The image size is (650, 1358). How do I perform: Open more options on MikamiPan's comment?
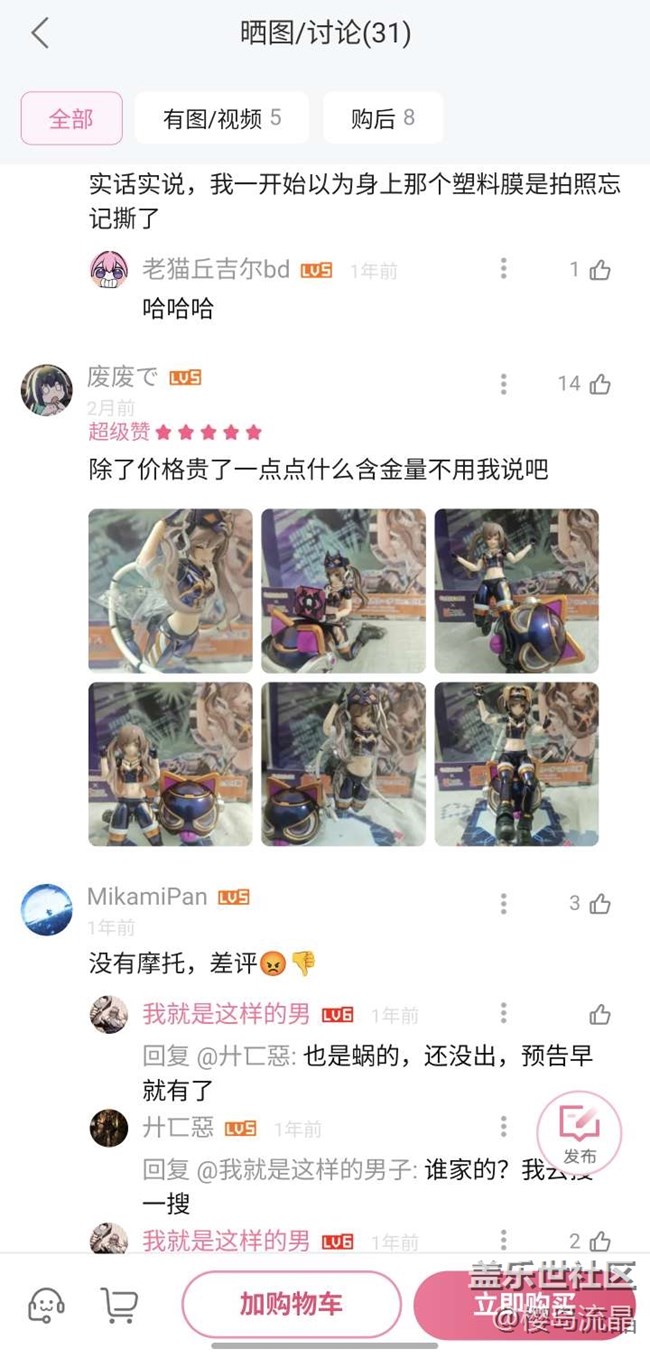[503, 904]
